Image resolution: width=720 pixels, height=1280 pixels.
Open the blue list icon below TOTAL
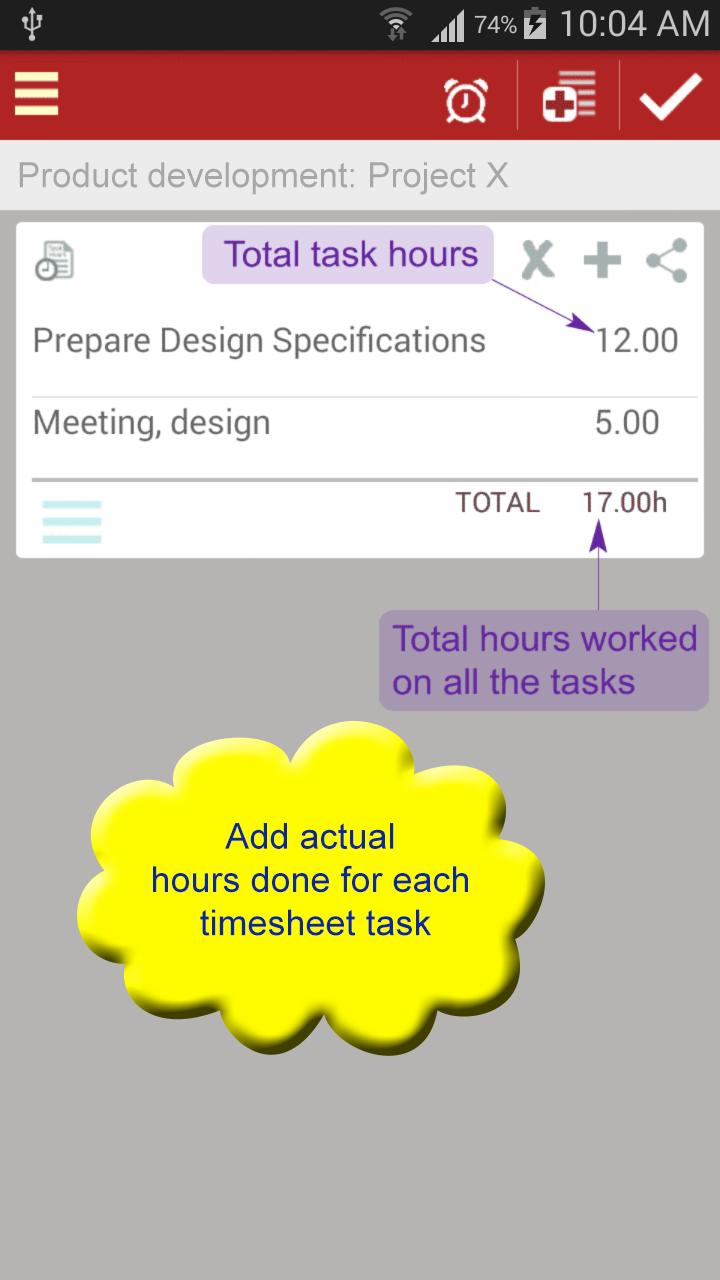[x=72, y=520]
